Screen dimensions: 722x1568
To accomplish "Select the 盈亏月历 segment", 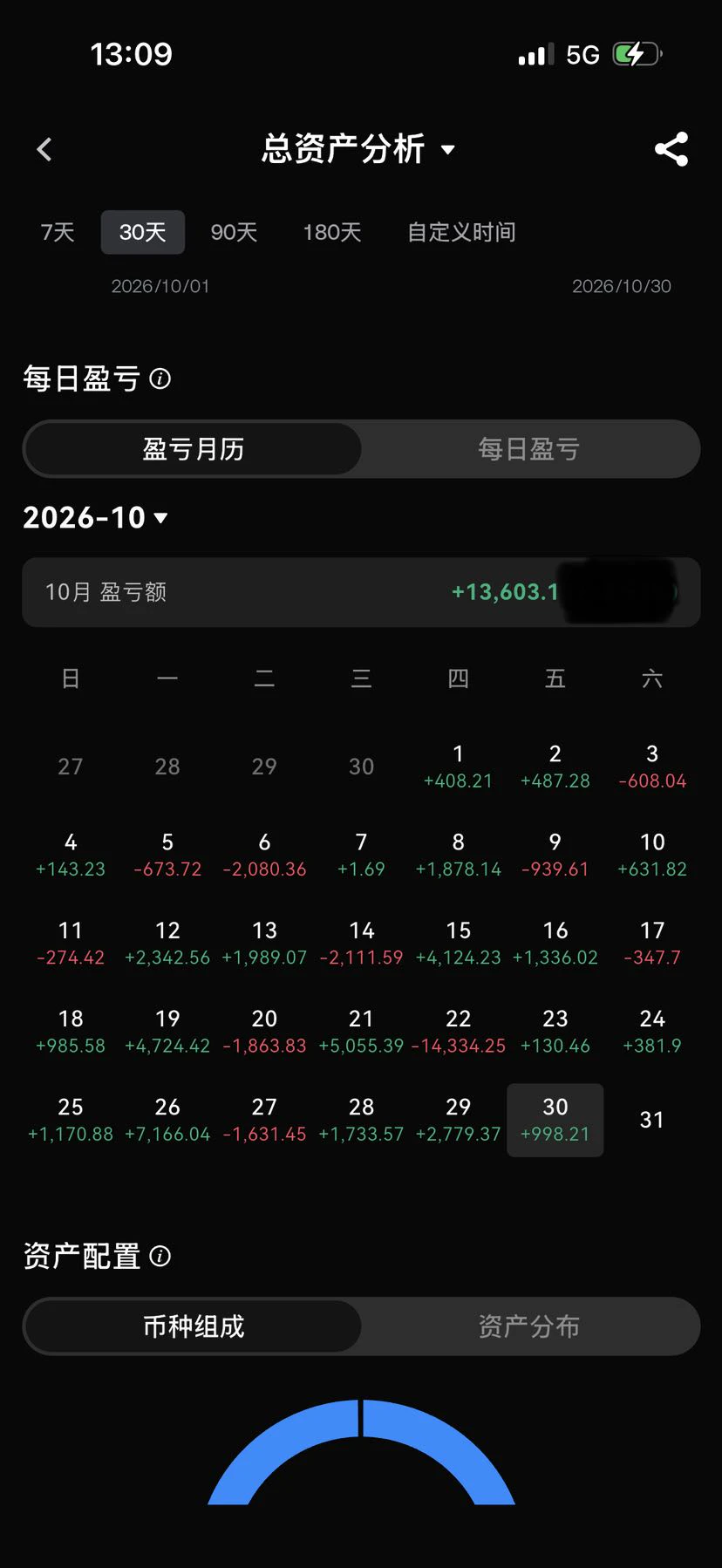I will 193,449.
